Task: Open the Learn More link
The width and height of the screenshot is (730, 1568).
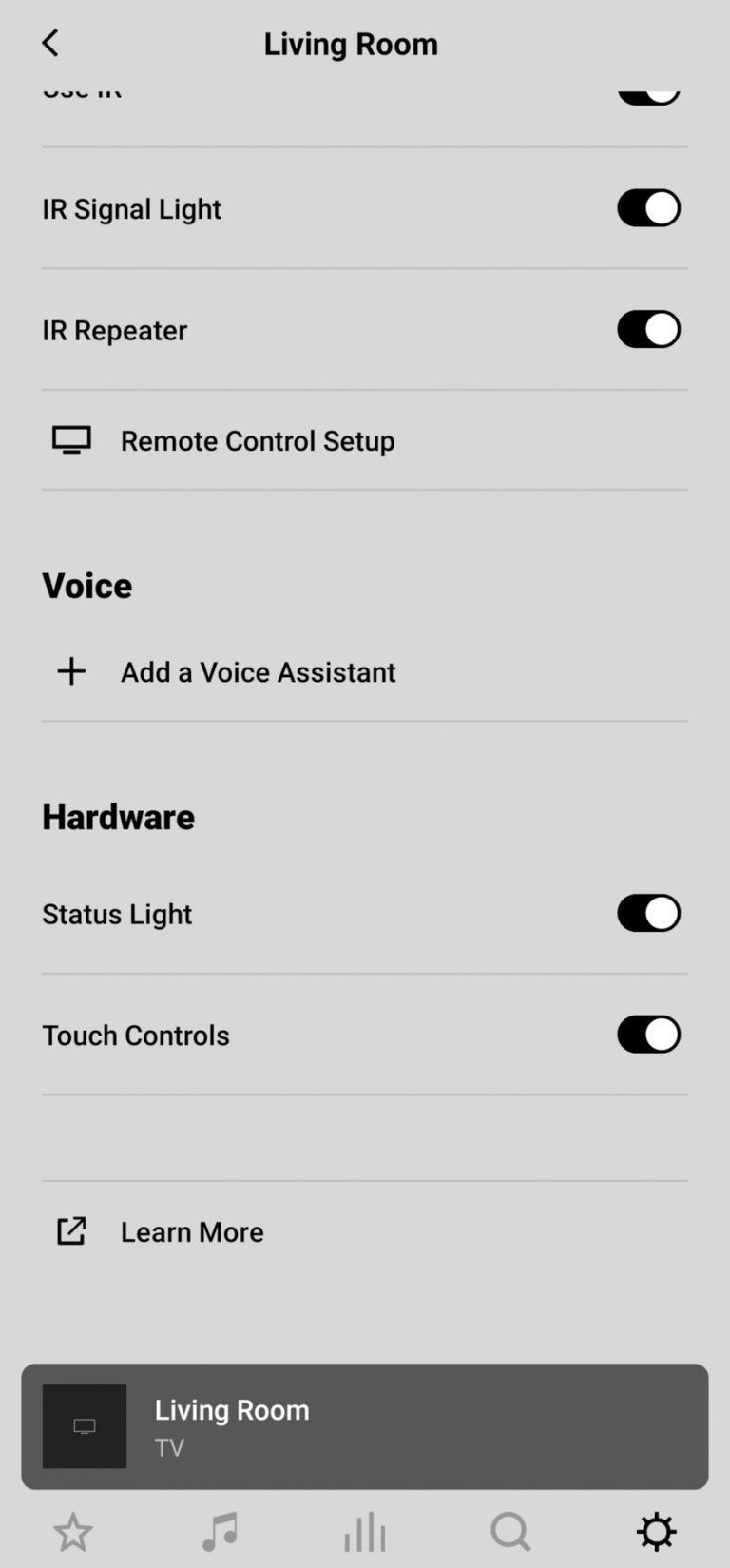Action: click(365, 1231)
